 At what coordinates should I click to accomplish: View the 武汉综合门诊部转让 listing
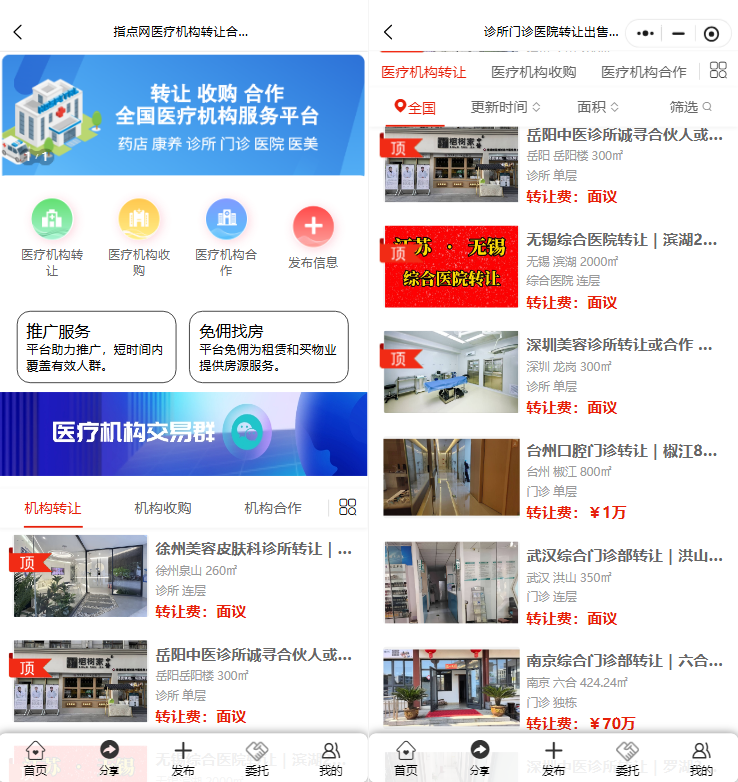pos(623,556)
